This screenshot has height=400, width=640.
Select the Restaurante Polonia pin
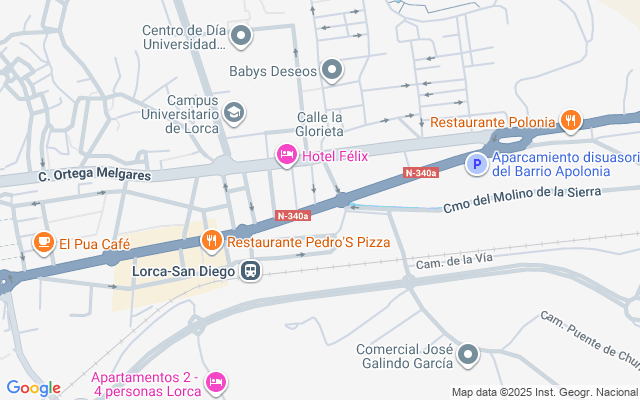(x=570, y=122)
